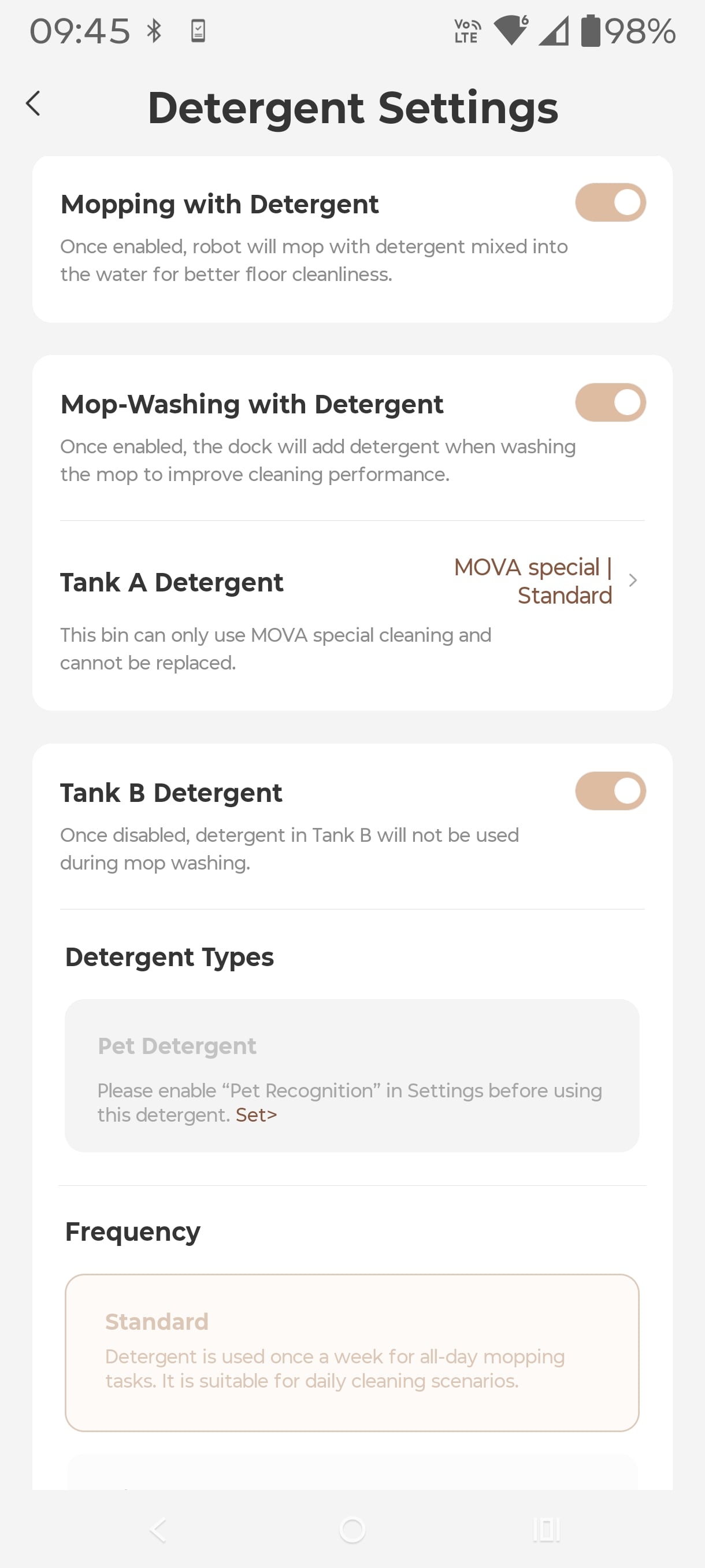Viewport: 705px width, 1568px height.
Task: Disable Mop-Washing with Detergent
Action: 610,402
